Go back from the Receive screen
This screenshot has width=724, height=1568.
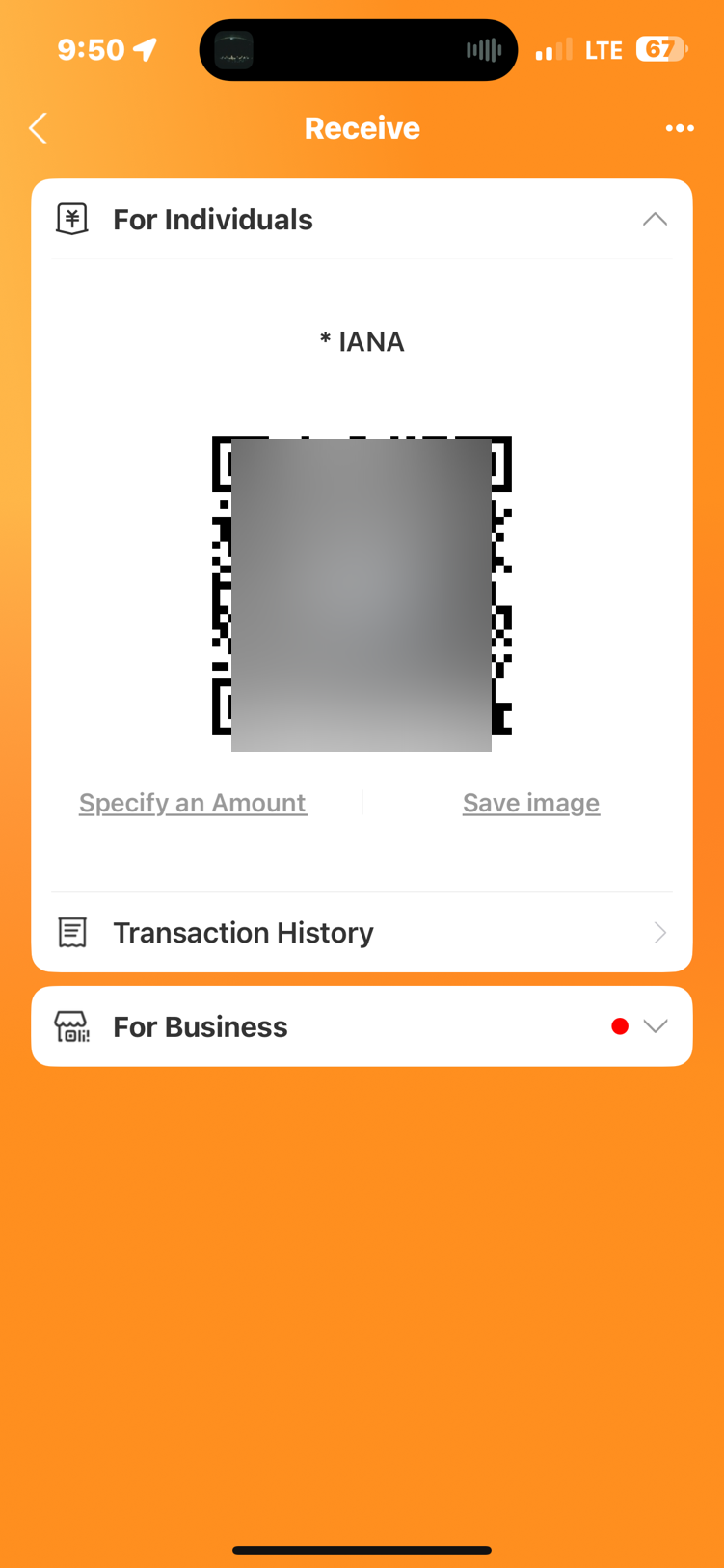point(39,128)
